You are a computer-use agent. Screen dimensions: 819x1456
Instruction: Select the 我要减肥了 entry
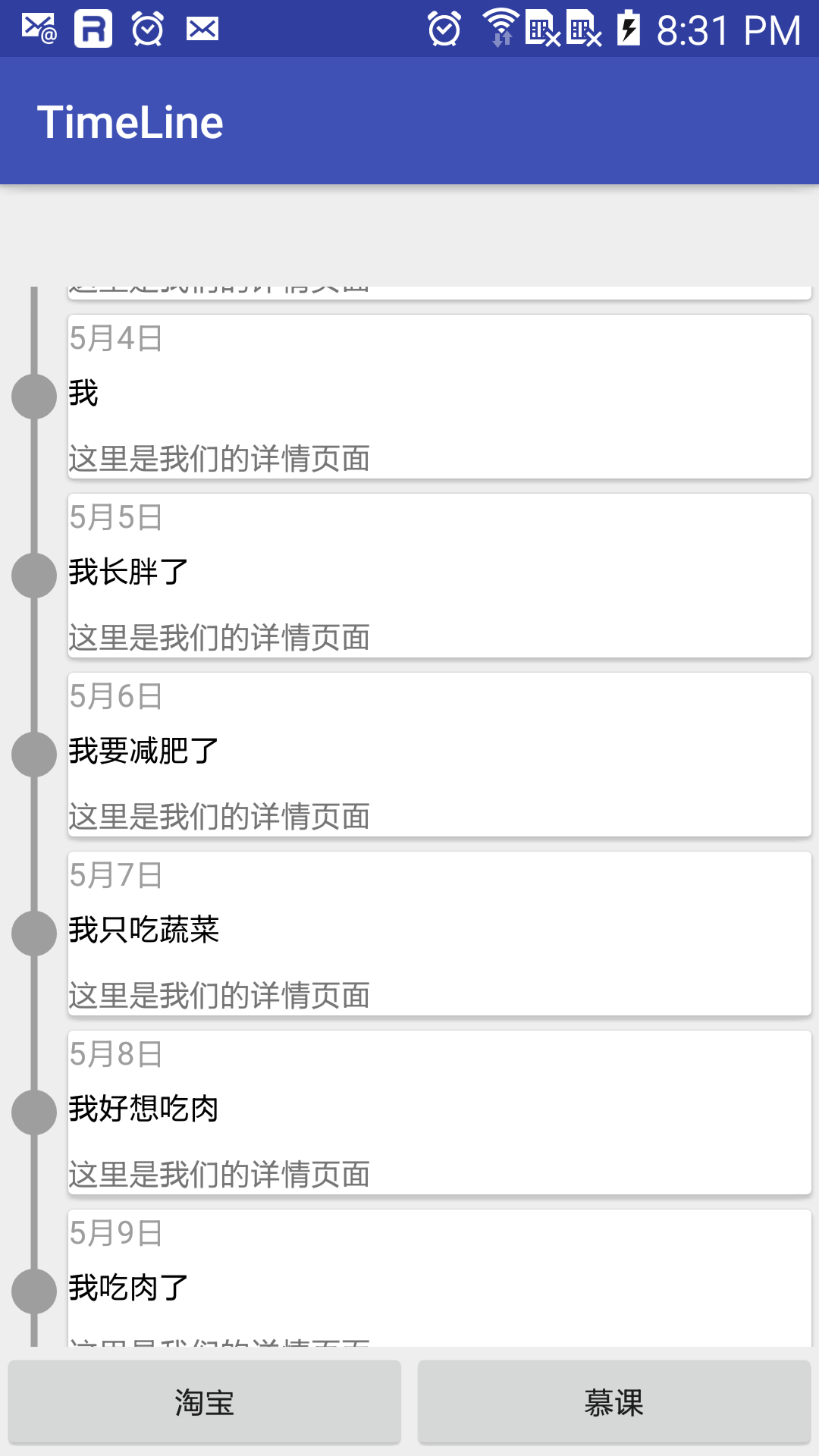pyautogui.click(x=439, y=755)
